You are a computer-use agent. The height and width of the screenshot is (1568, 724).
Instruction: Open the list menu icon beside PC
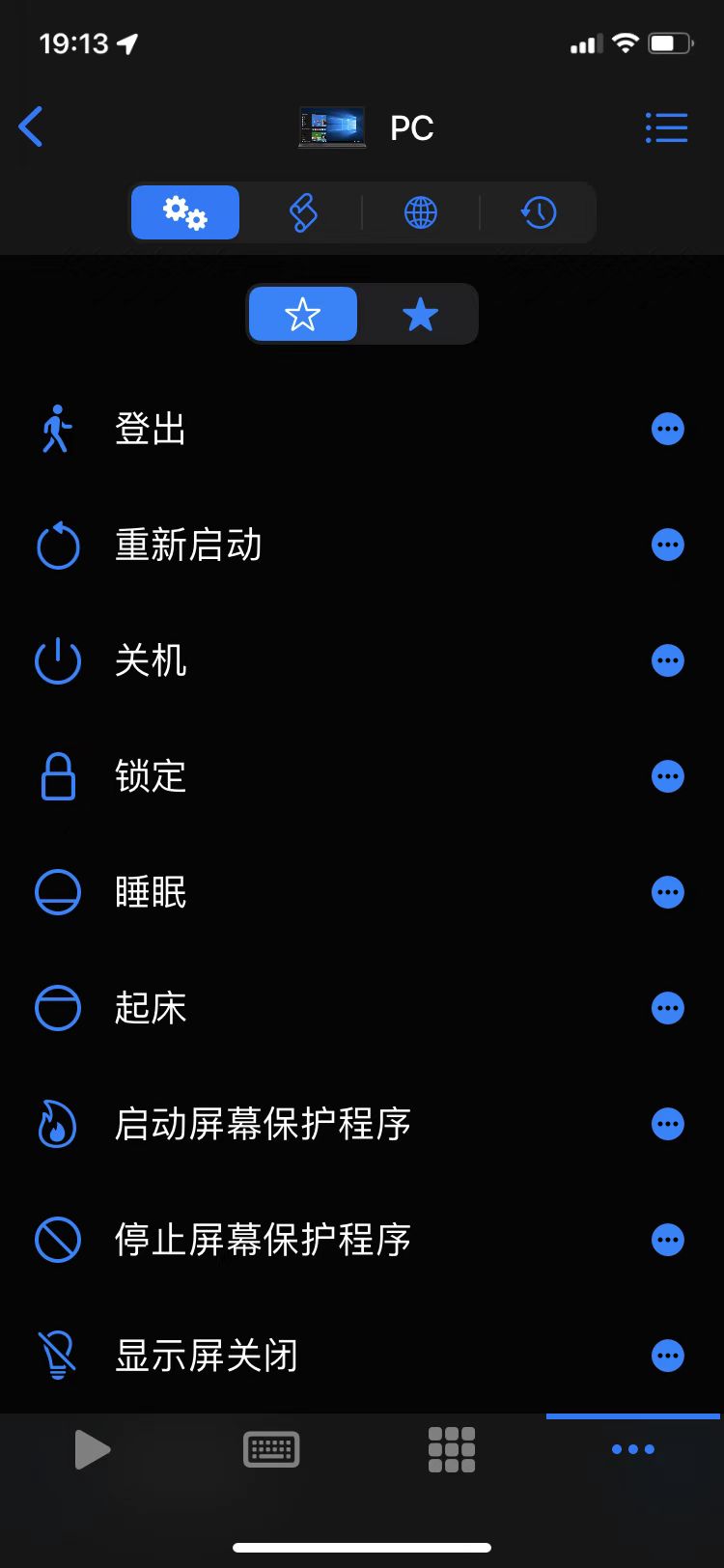pos(666,127)
